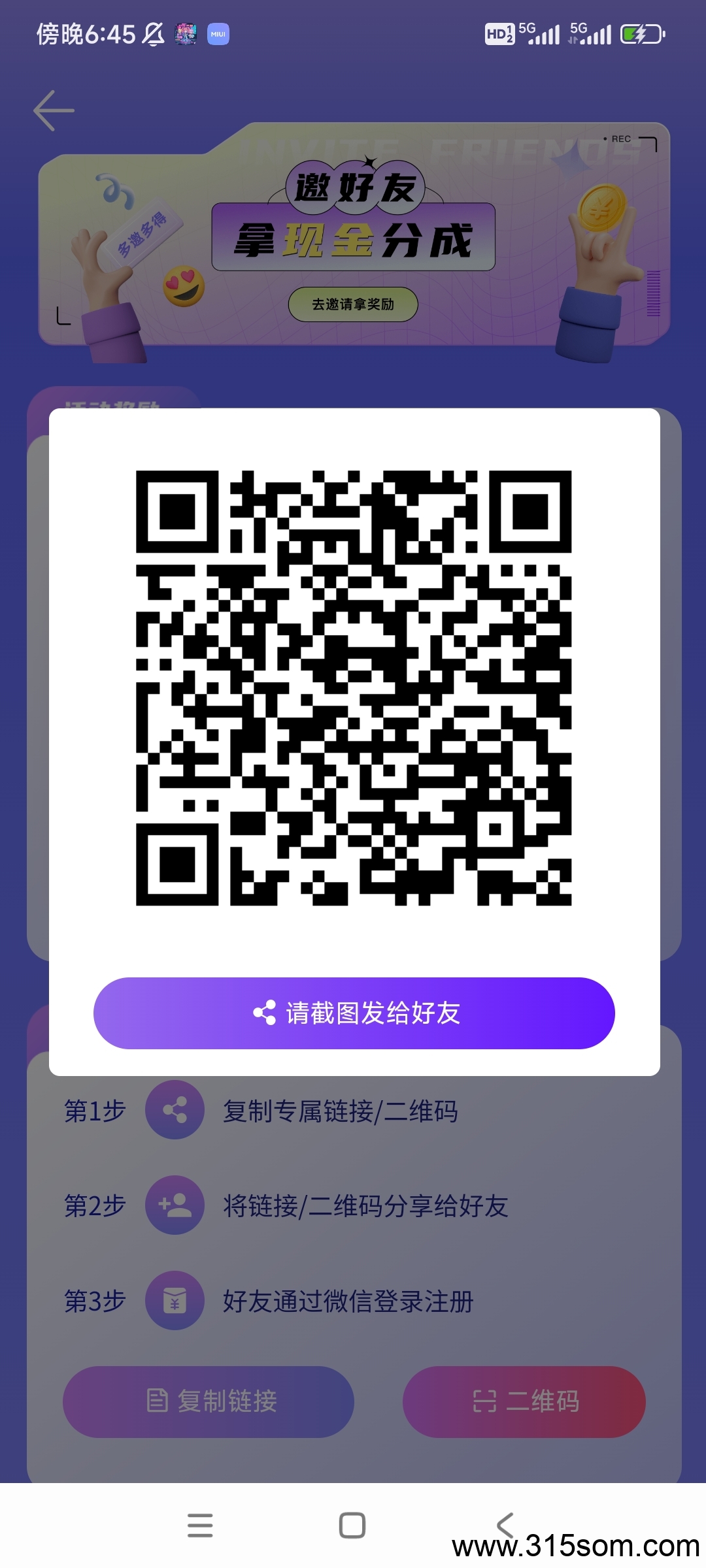Open the recent apps menu
Viewport: 706px width, 1568px height.
point(200,1526)
